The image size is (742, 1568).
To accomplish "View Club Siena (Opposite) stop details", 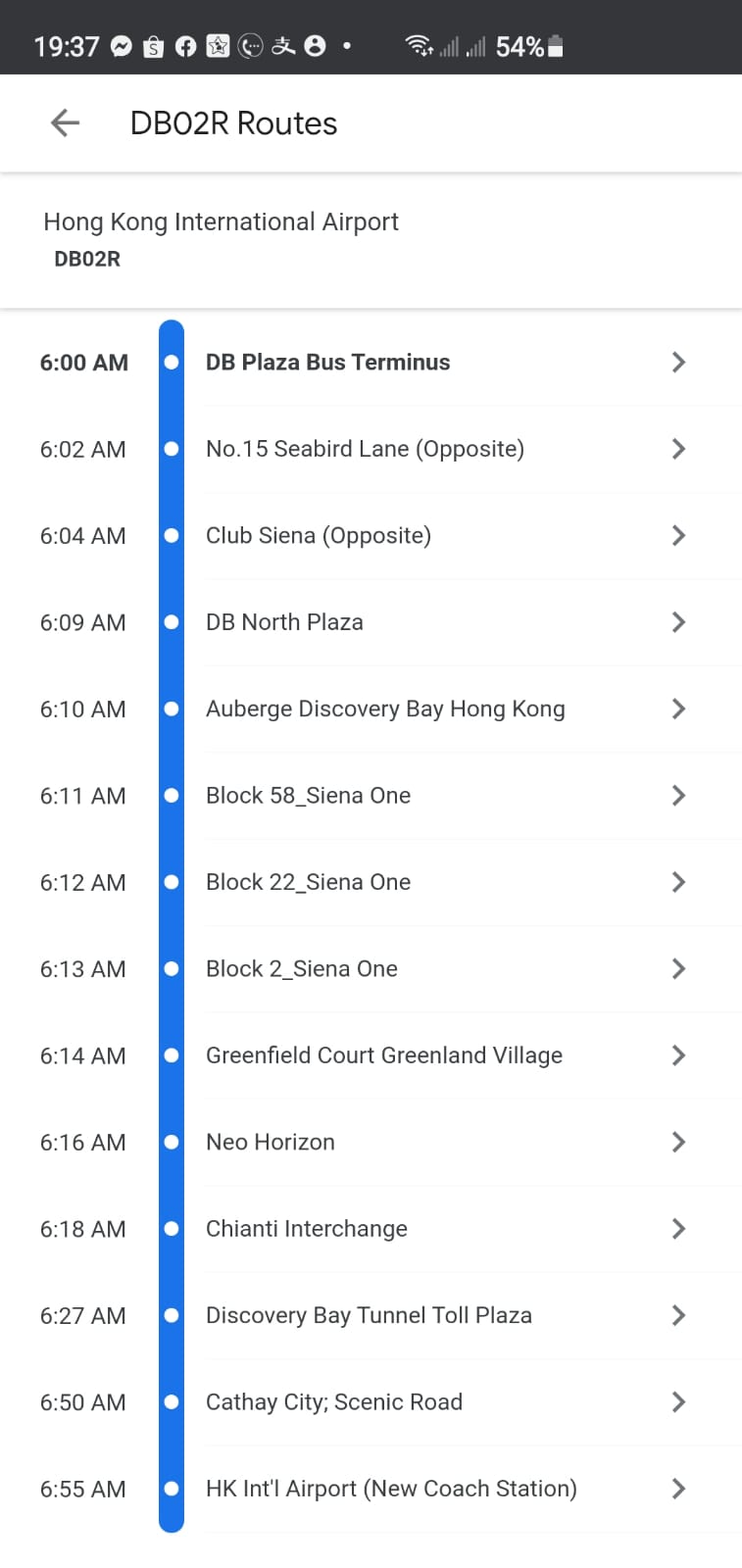I will coord(319,536).
